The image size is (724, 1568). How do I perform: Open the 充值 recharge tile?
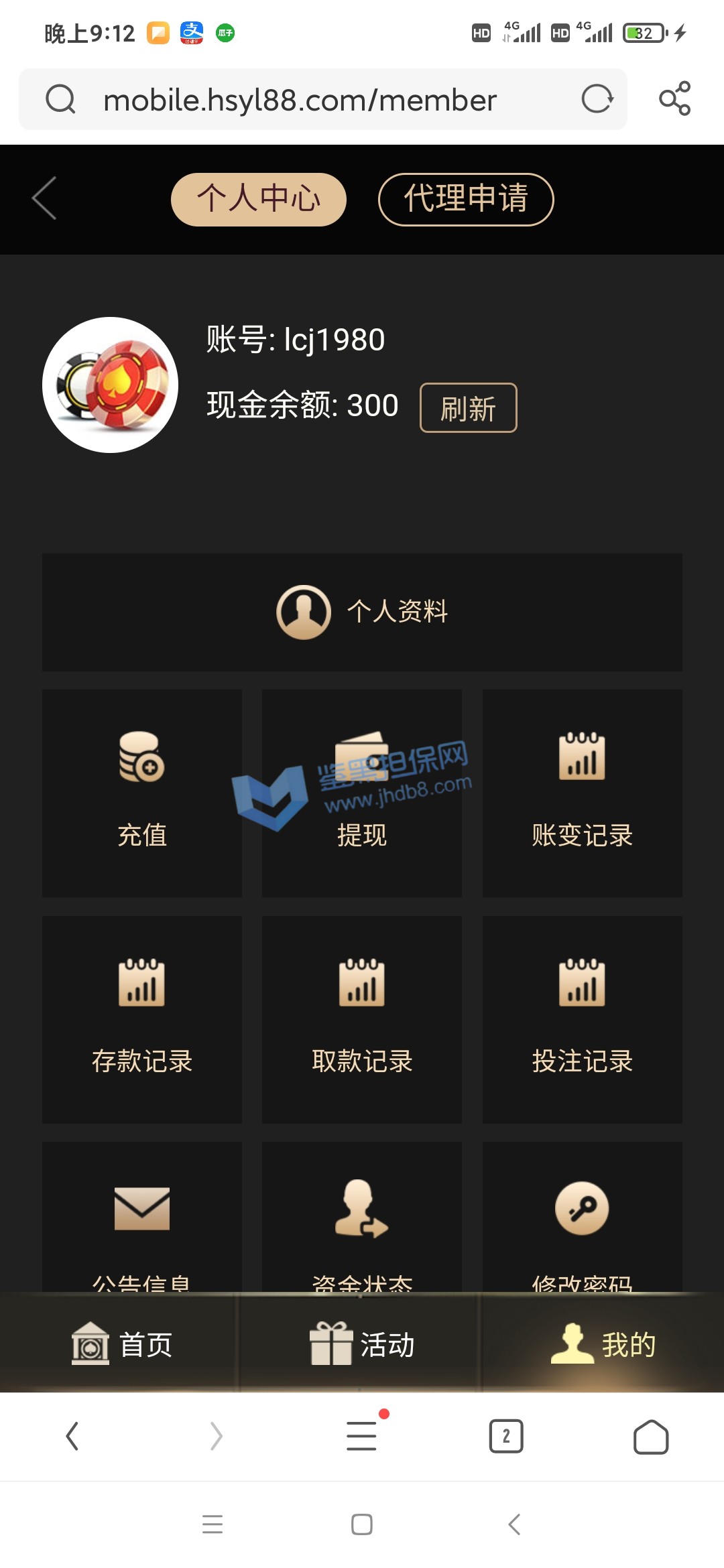point(142,793)
